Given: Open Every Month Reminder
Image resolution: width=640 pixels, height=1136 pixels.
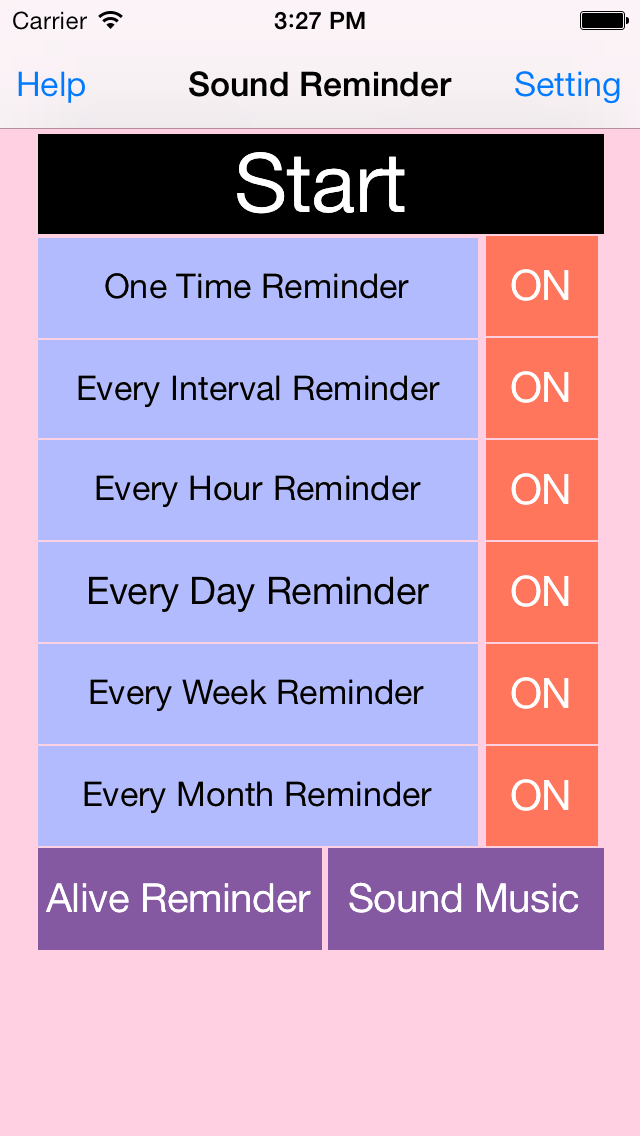Looking at the screenshot, I should pos(257,795).
